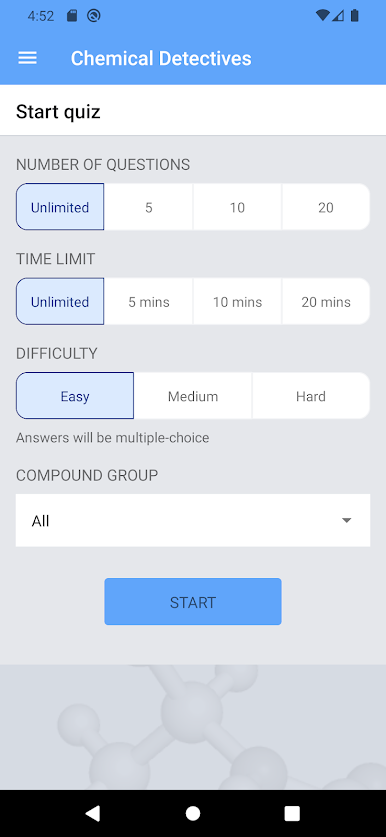The image size is (386, 837).
Task: Set number of questions to 5
Action: (148, 207)
